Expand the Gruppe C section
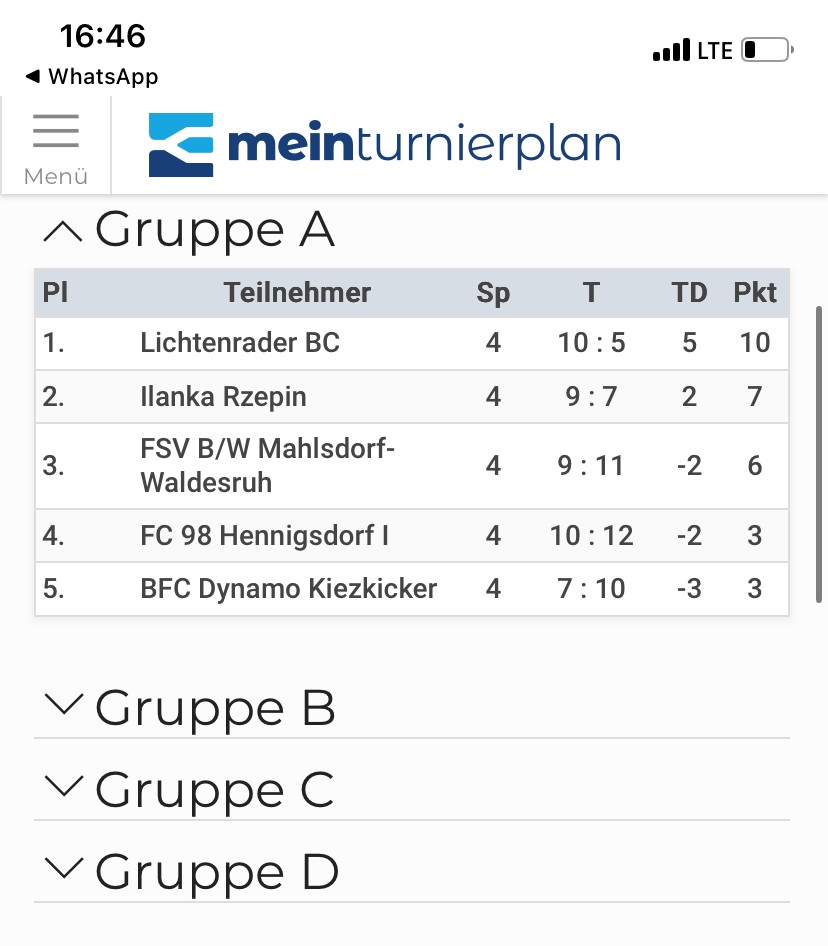The height and width of the screenshot is (946, 828). 190,789
